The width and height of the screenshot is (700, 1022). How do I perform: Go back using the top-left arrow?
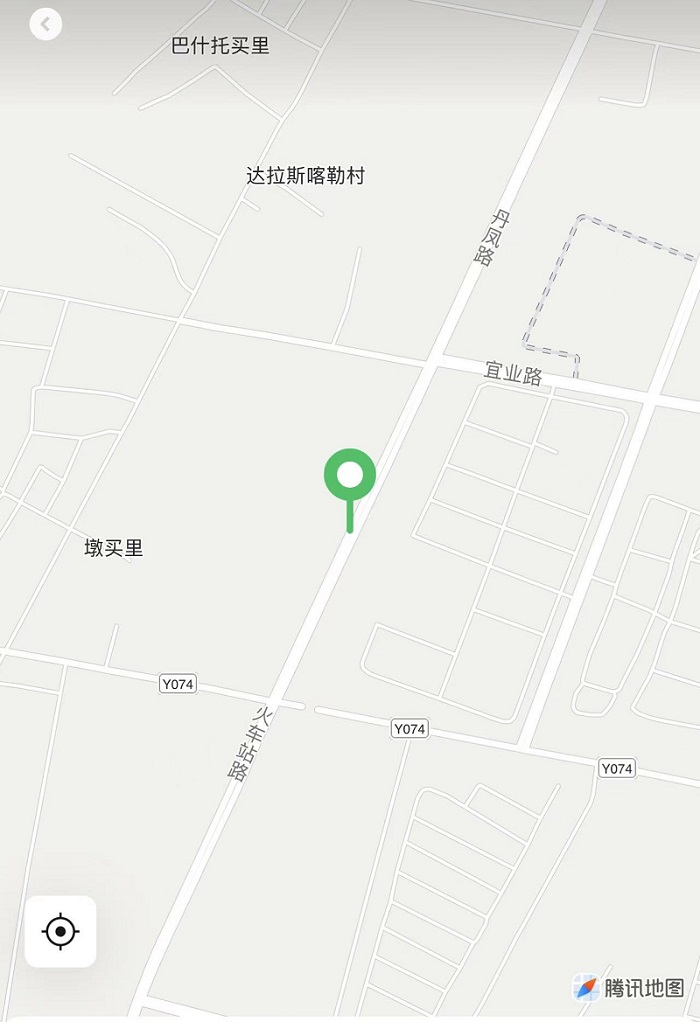click(46, 24)
